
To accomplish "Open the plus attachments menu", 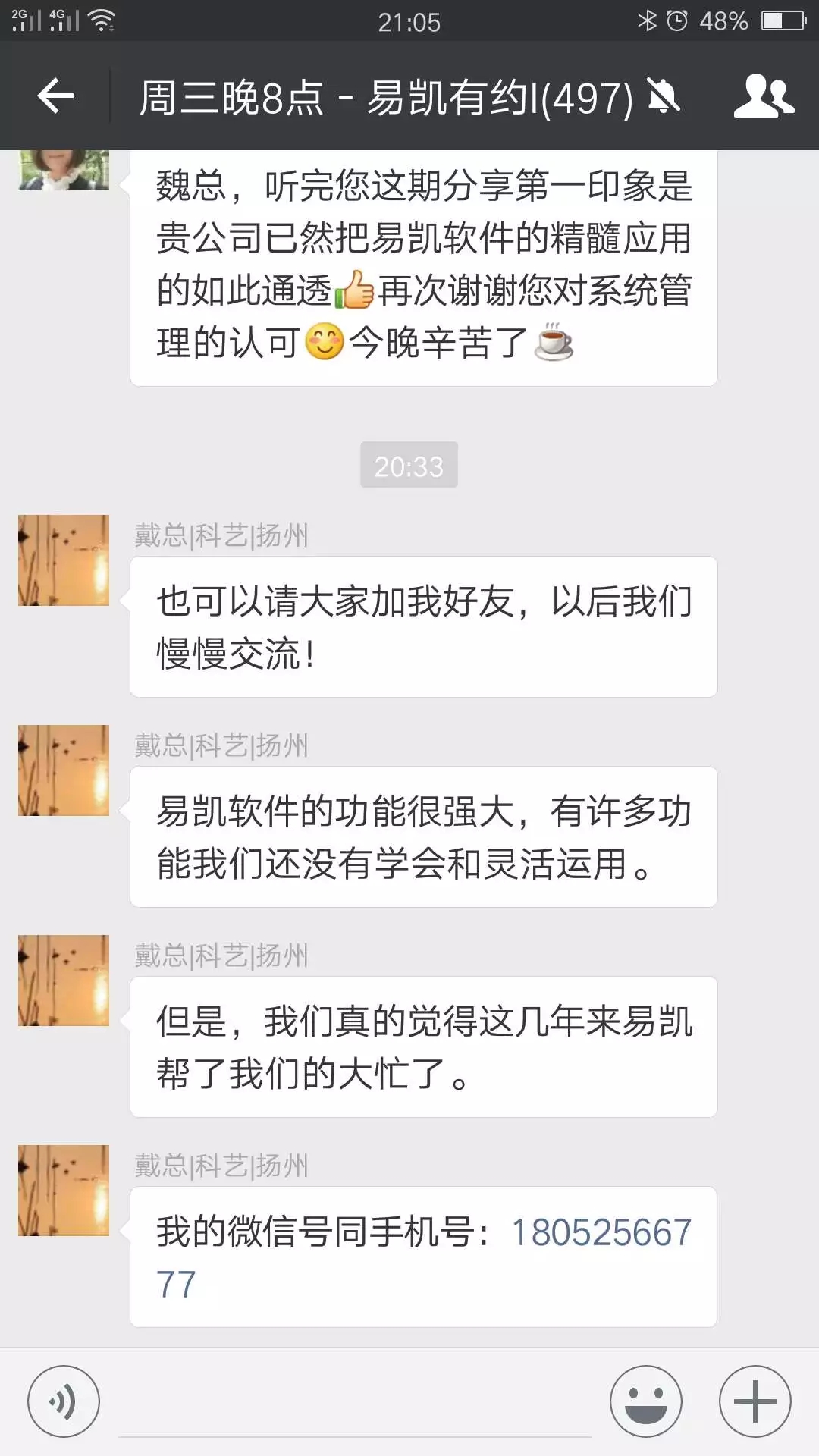I will pos(755,1401).
